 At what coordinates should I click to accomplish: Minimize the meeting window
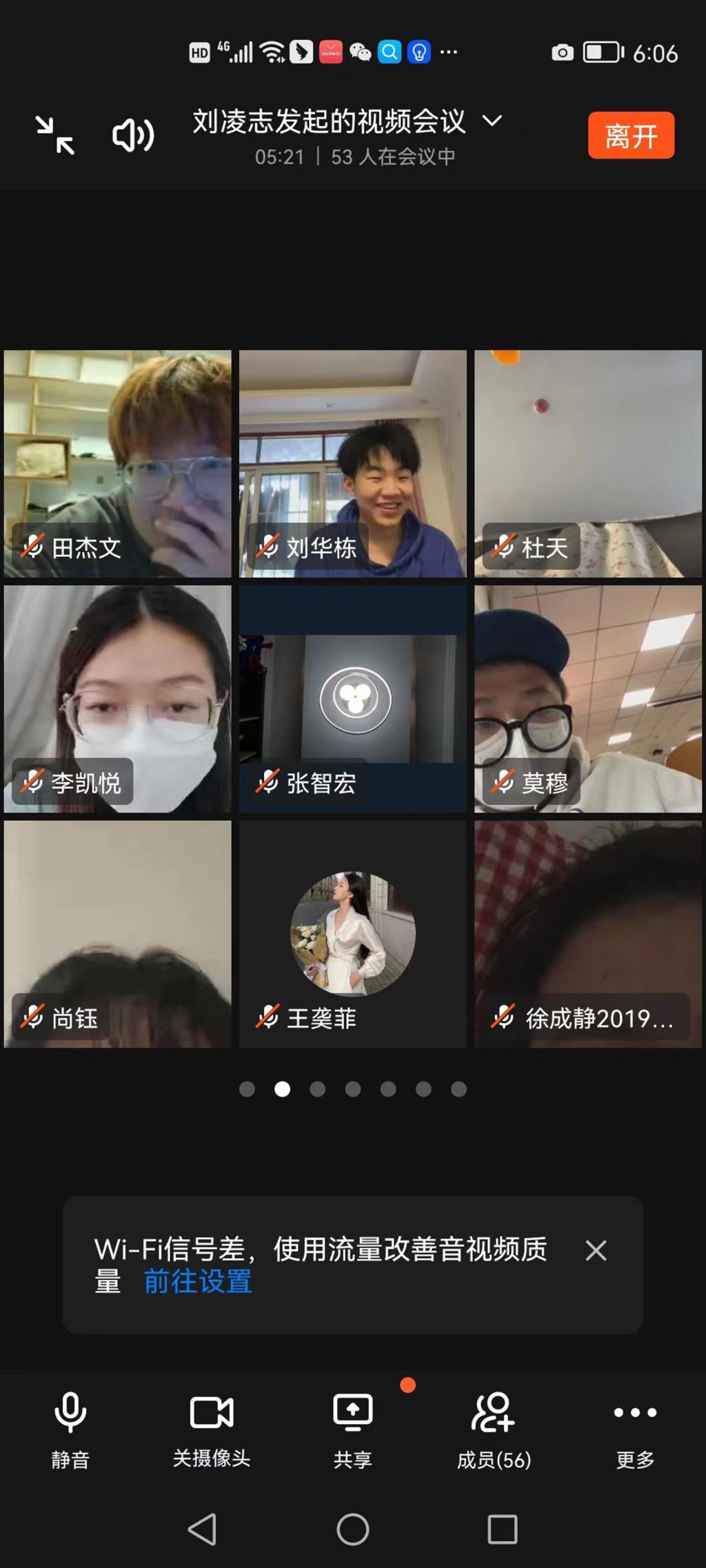tap(55, 135)
